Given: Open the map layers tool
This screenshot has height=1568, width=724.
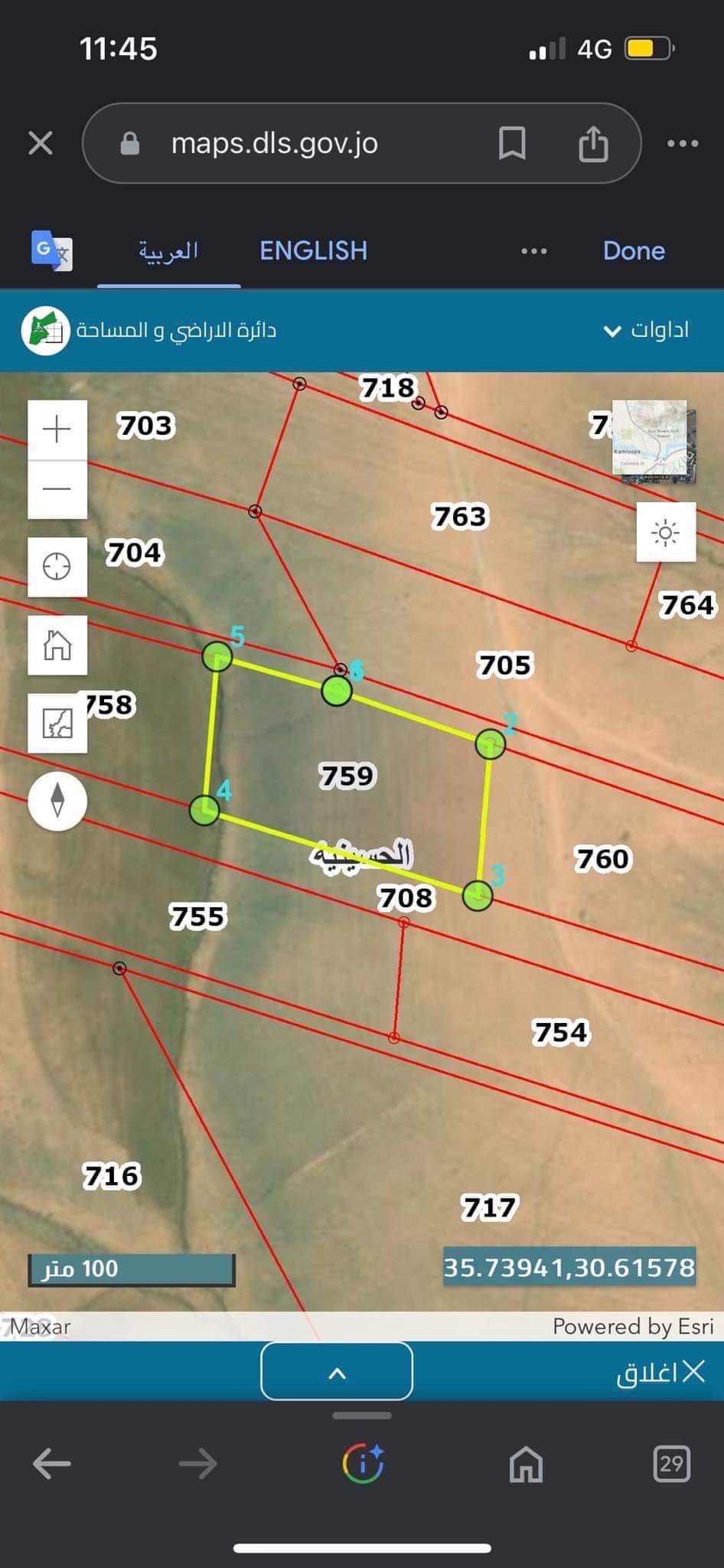Looking at the screenshot, I should [x=57, y=724].
